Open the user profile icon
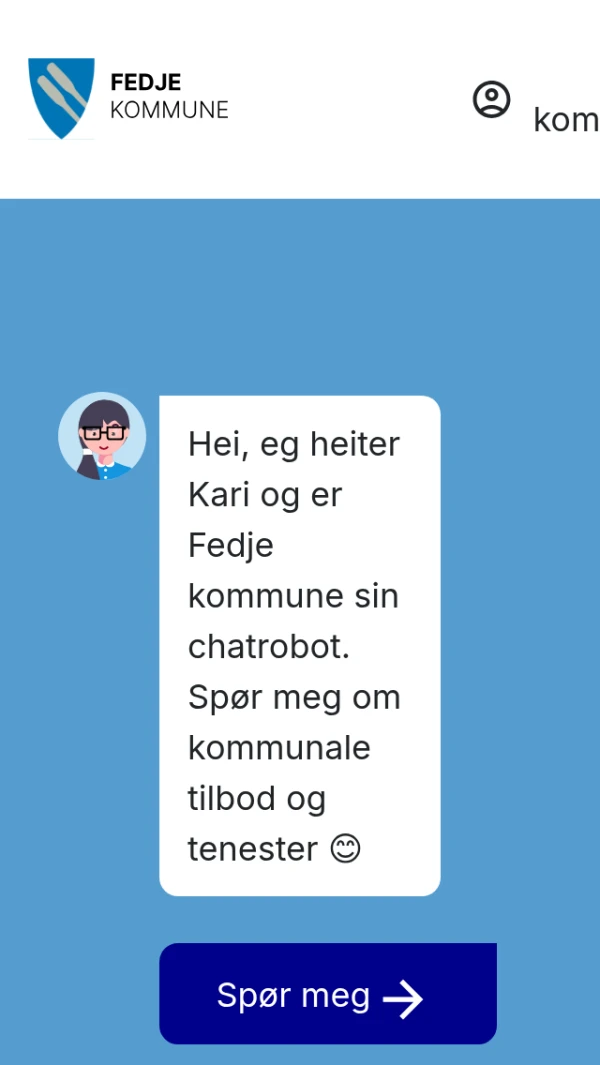600x1065 pixels. click(x=491, y=100)
